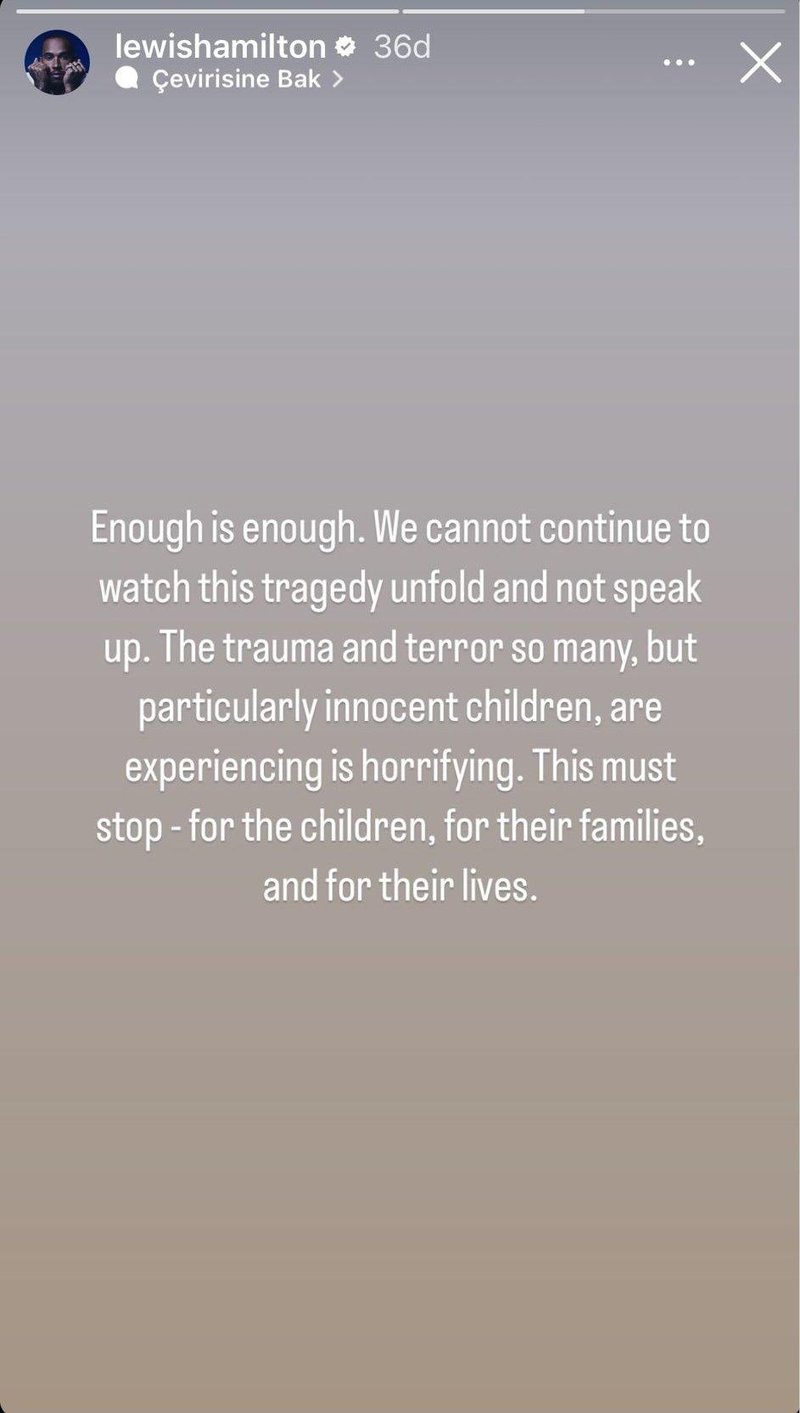The width and height of the screenshot is (800, 1413).
Task: Close the story with the X
Action: point(760,62)
